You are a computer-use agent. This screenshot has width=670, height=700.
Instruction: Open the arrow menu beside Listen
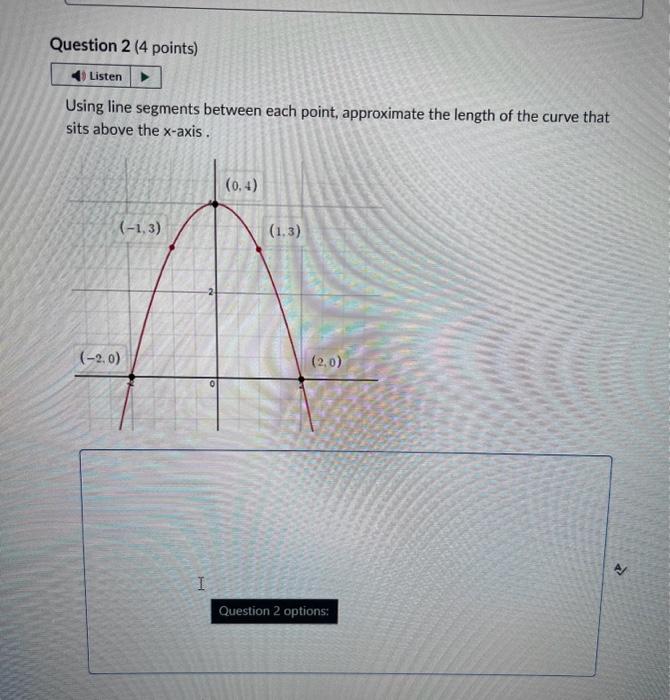tap(145, 76)
